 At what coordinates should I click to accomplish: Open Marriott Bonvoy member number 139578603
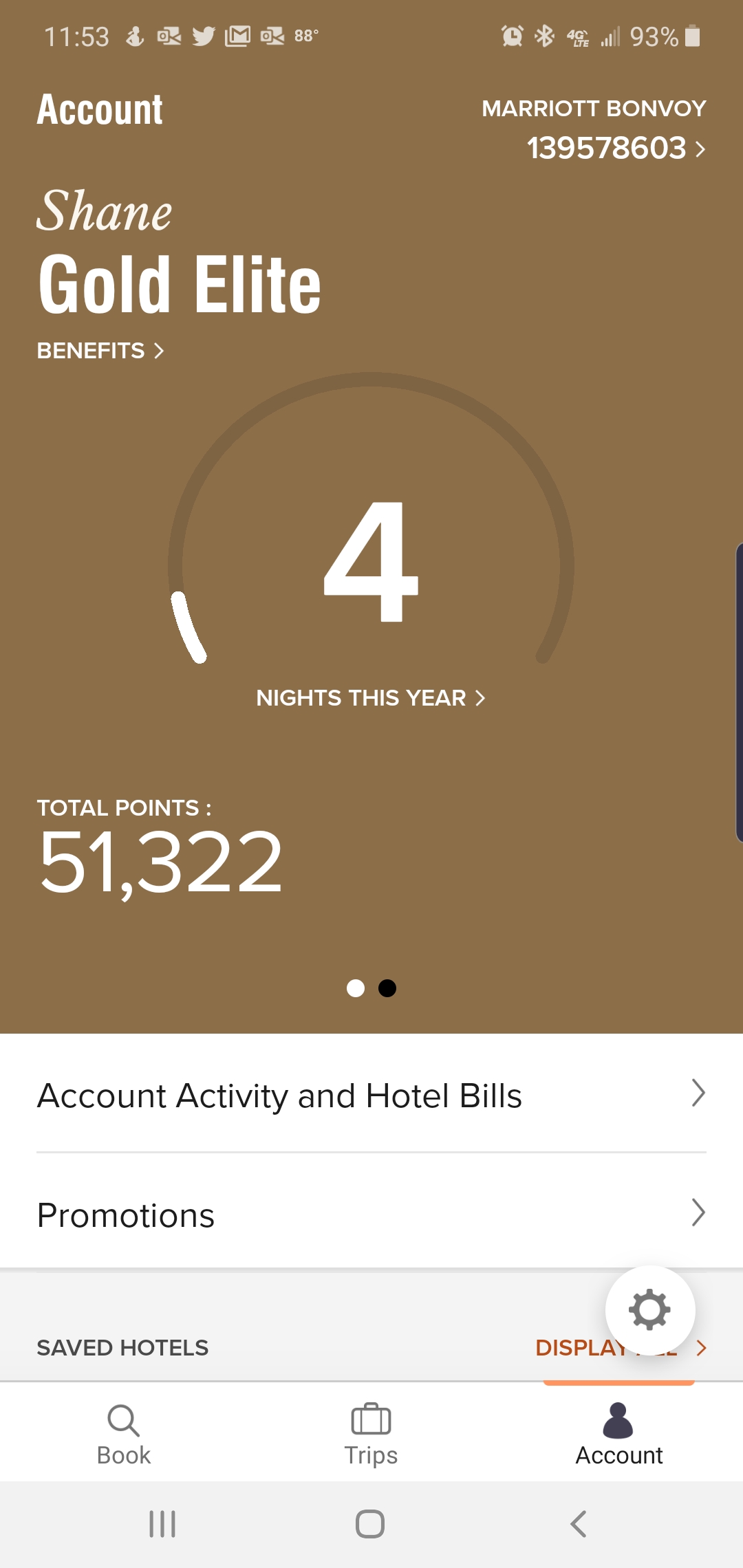(x=615, y=149)
